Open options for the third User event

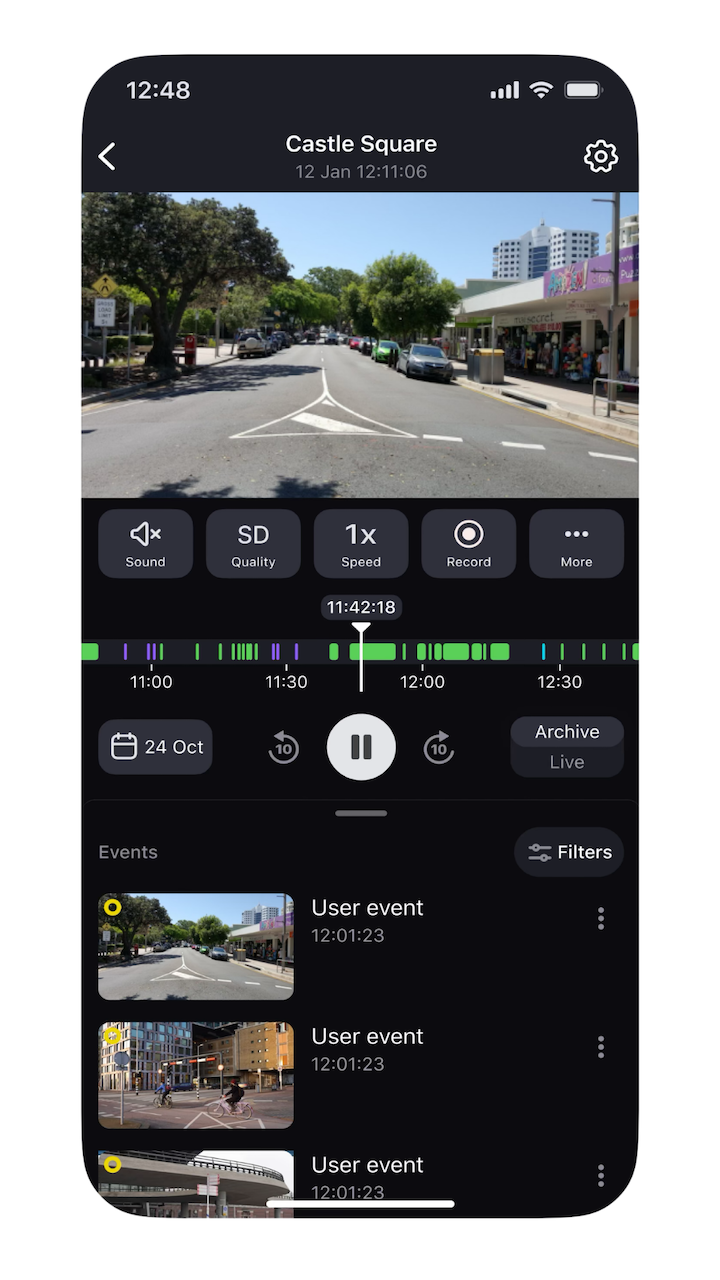(x=600, y=1175)
